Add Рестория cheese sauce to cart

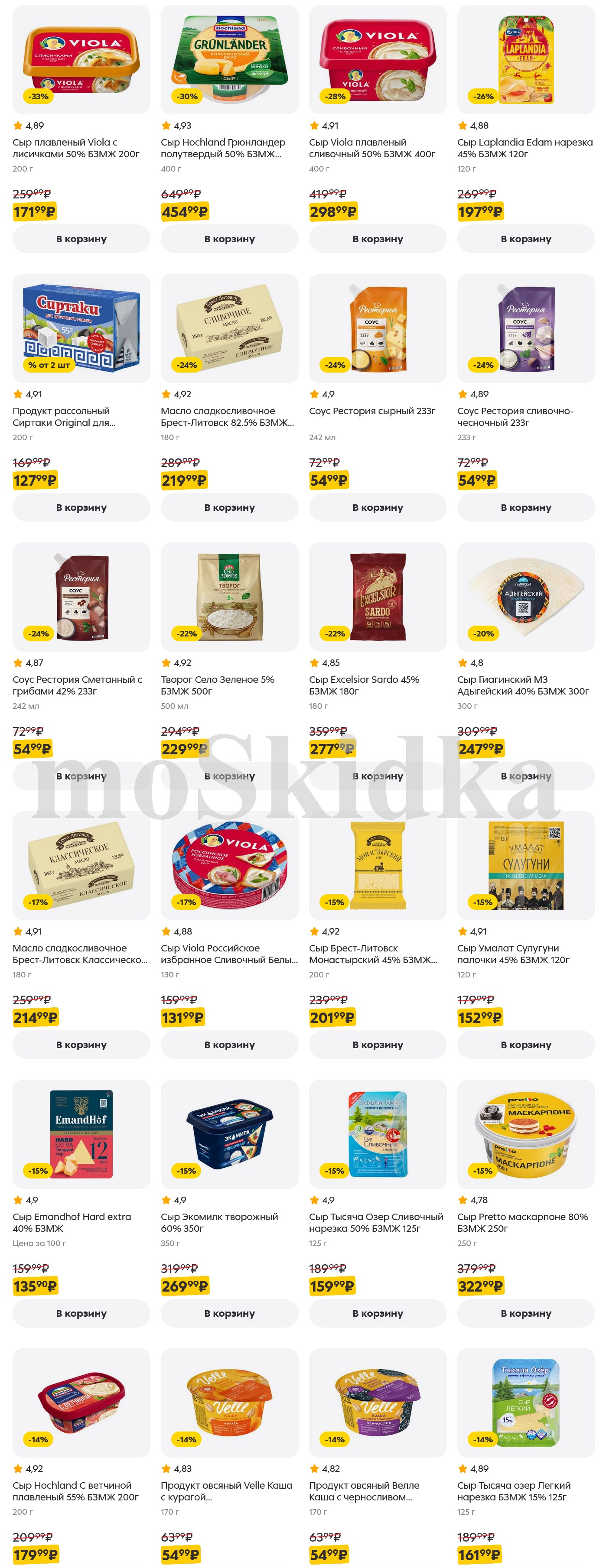[x=377, y=507]
